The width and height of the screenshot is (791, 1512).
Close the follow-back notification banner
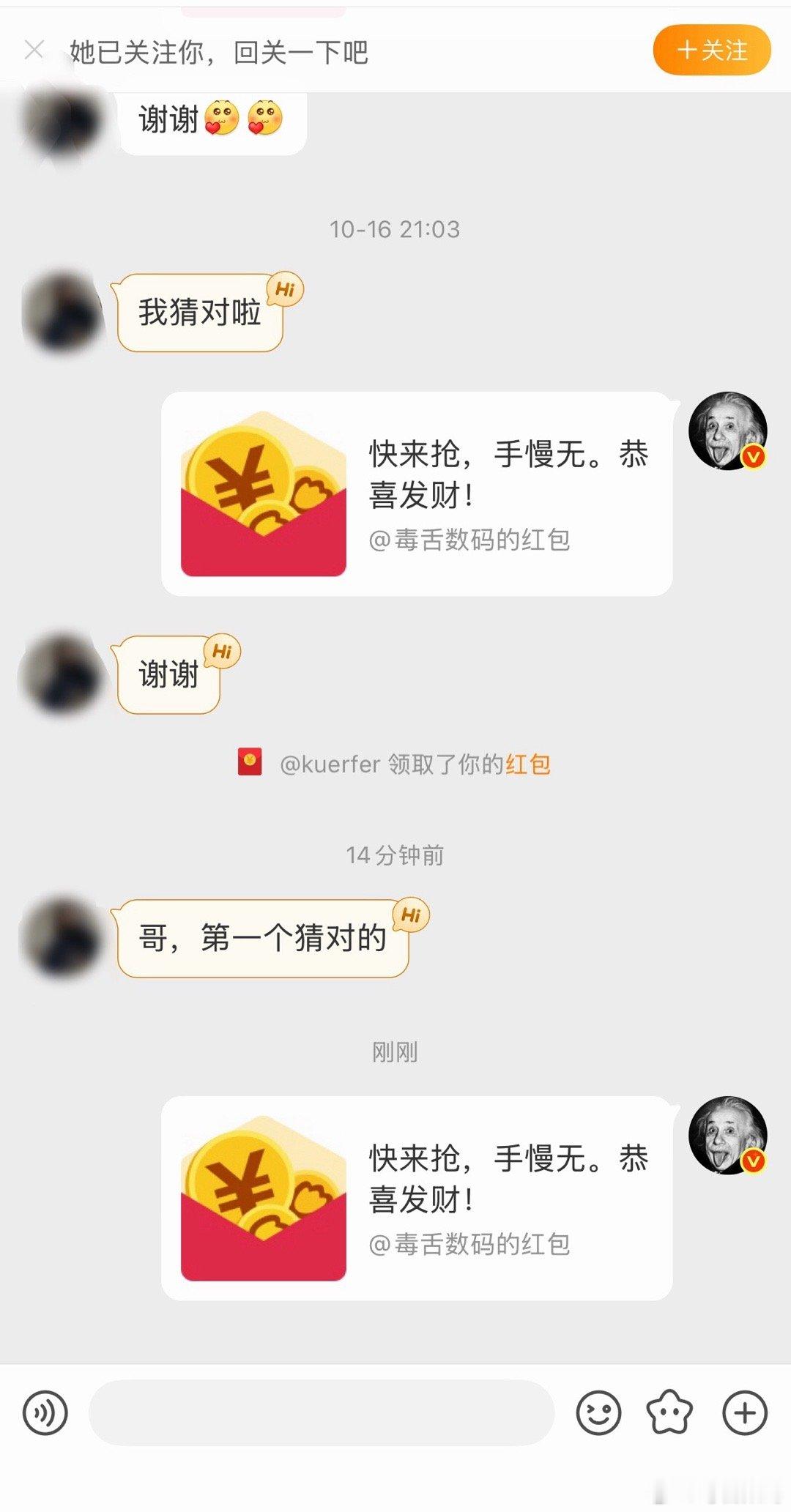click(x=34, y=49)
